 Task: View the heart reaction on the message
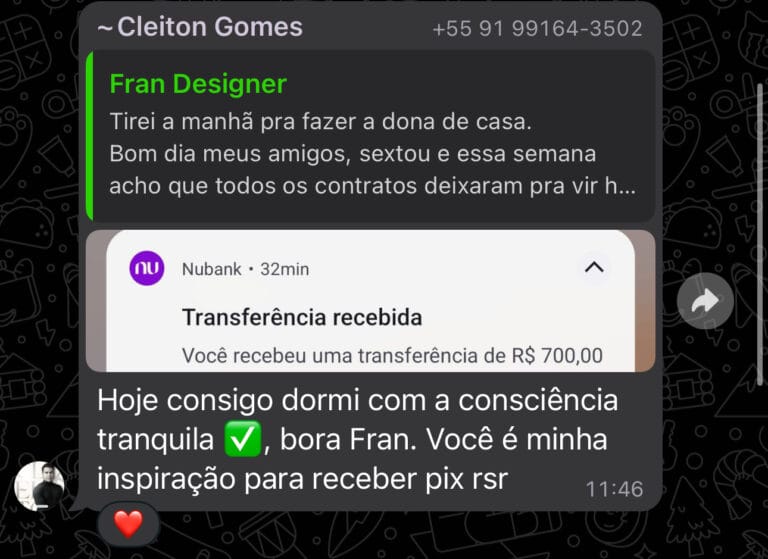(128, 523)
